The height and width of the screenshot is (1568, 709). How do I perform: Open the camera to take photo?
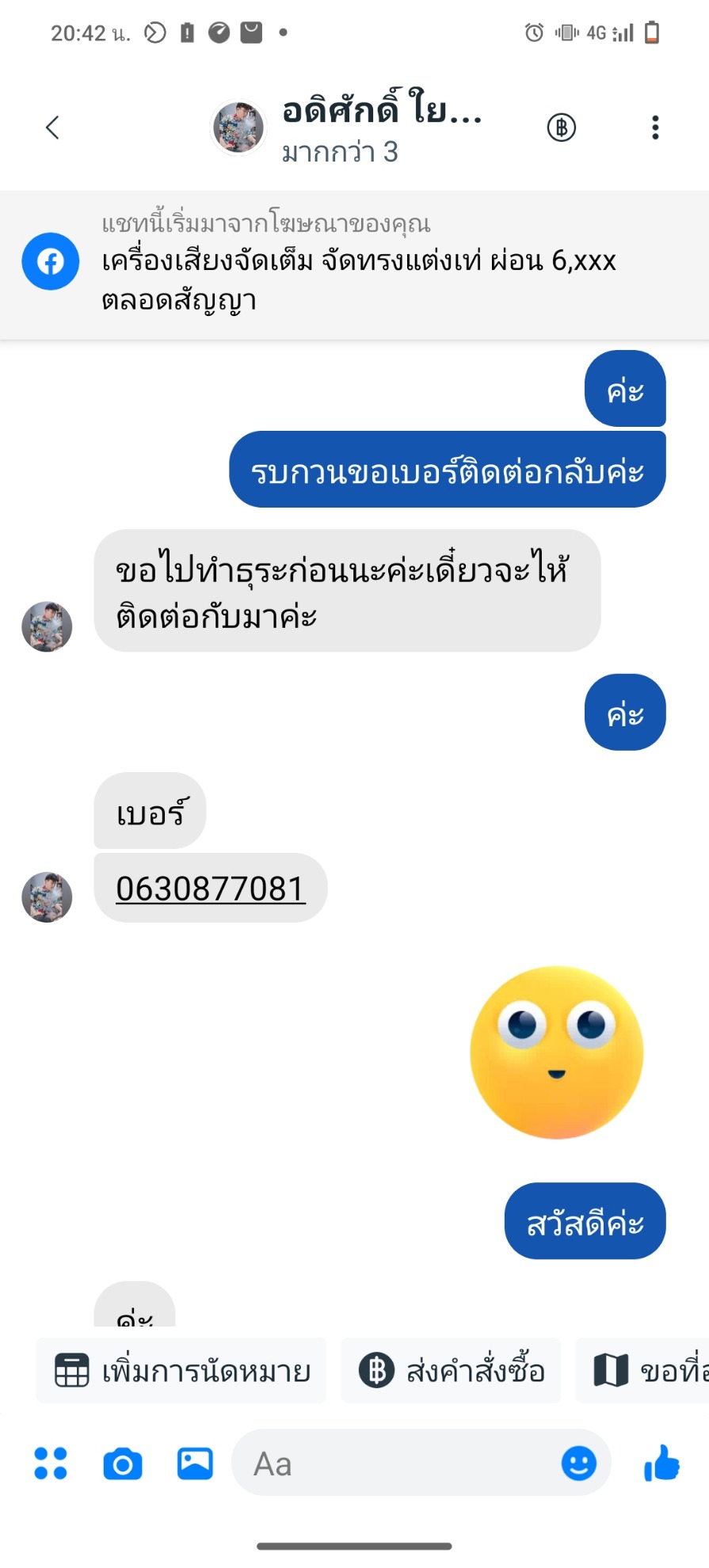(x=123, y=1464)
